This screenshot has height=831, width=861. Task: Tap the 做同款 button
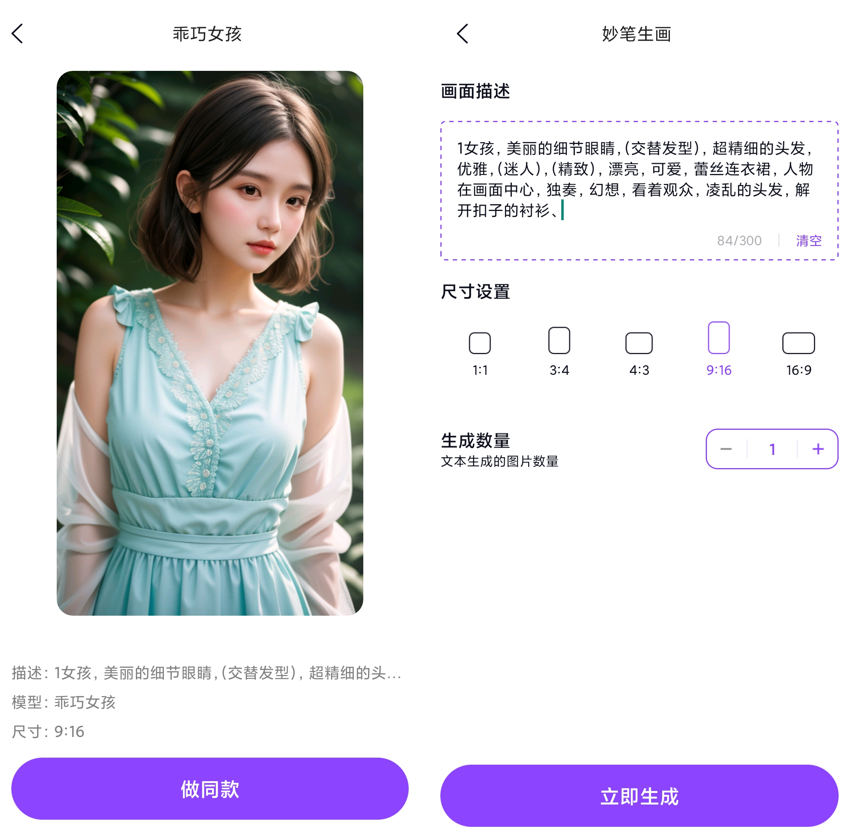click(x=210, y=789)
